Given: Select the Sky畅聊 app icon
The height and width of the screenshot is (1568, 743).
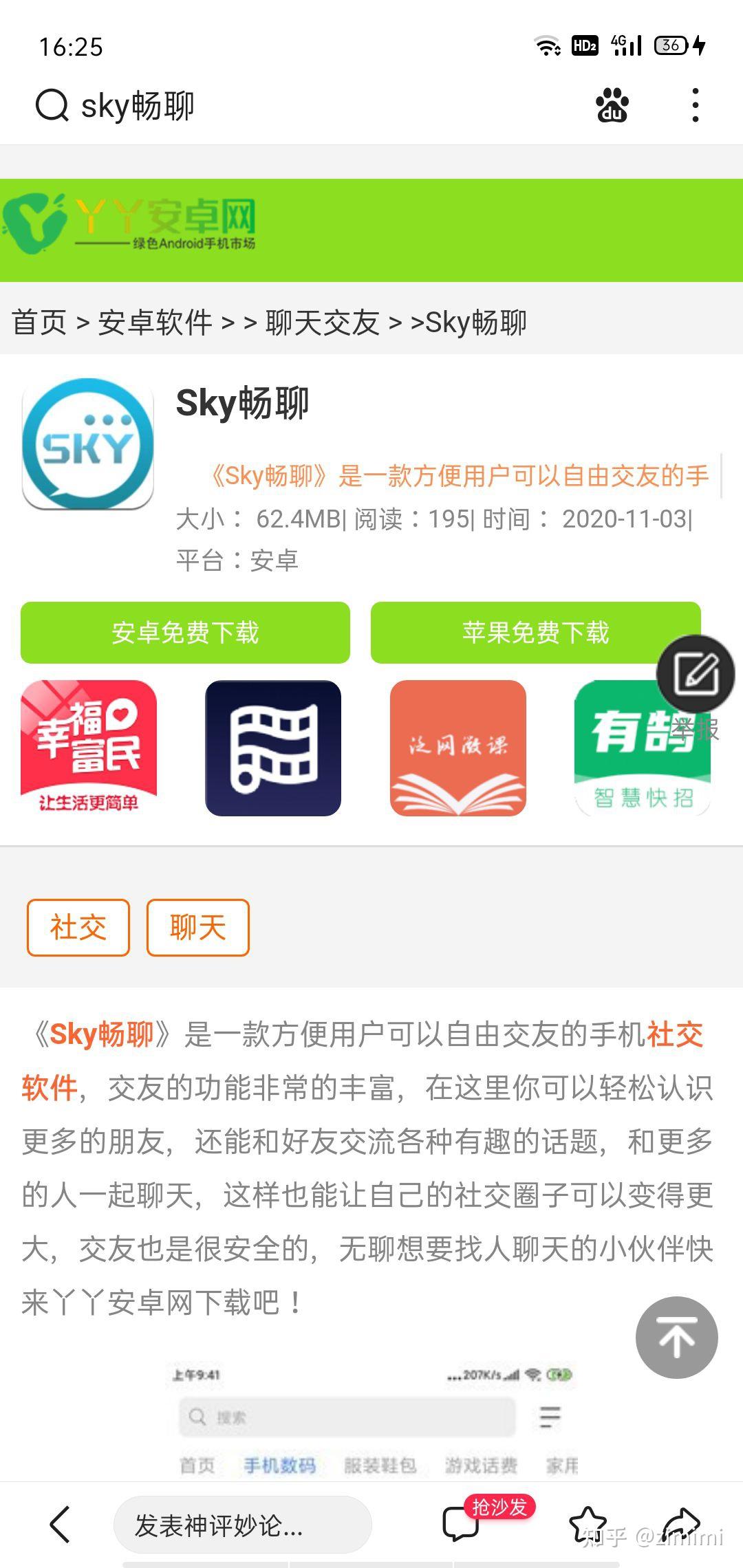Looking at the screenshot, I should pyautogui.click(x=88, y=447).
